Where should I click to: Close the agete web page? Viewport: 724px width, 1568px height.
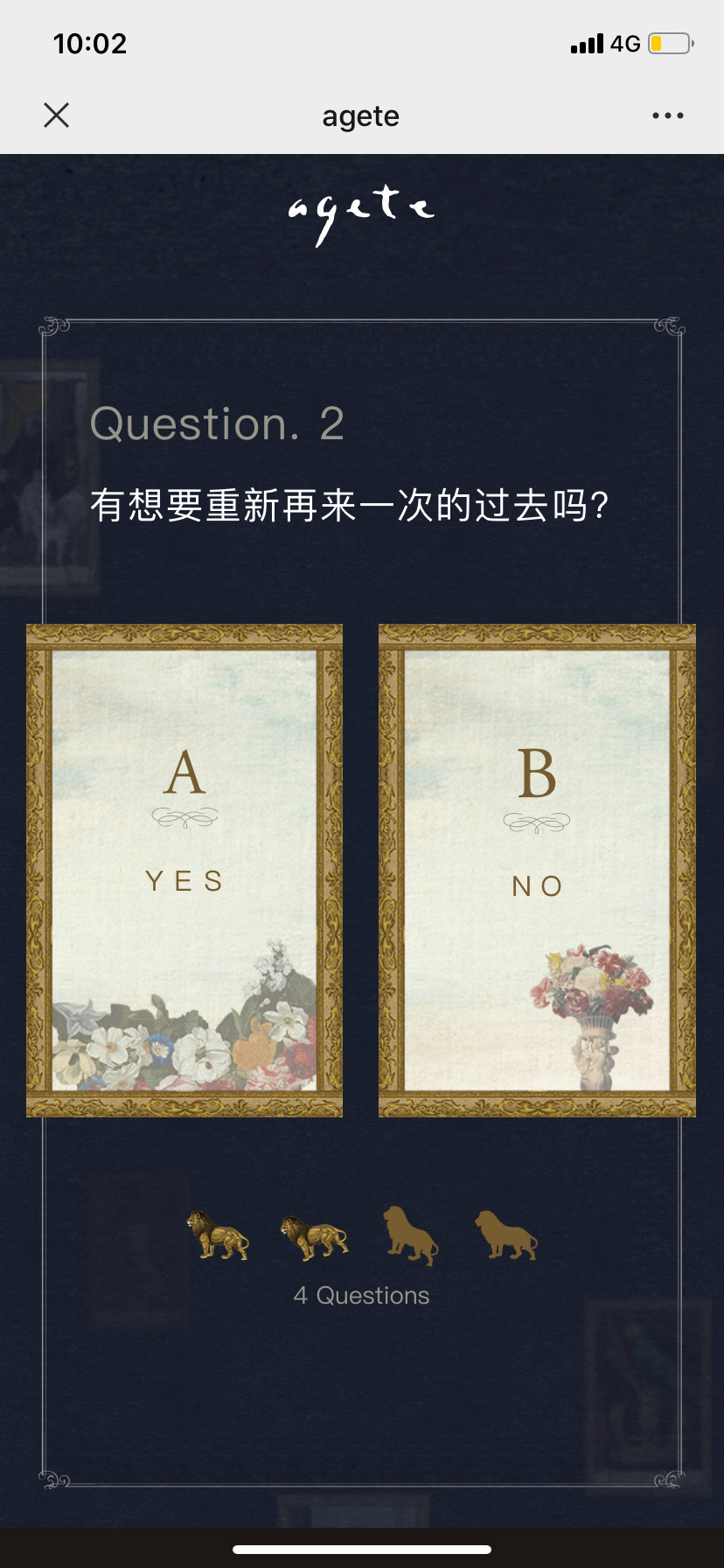point(57,115)
